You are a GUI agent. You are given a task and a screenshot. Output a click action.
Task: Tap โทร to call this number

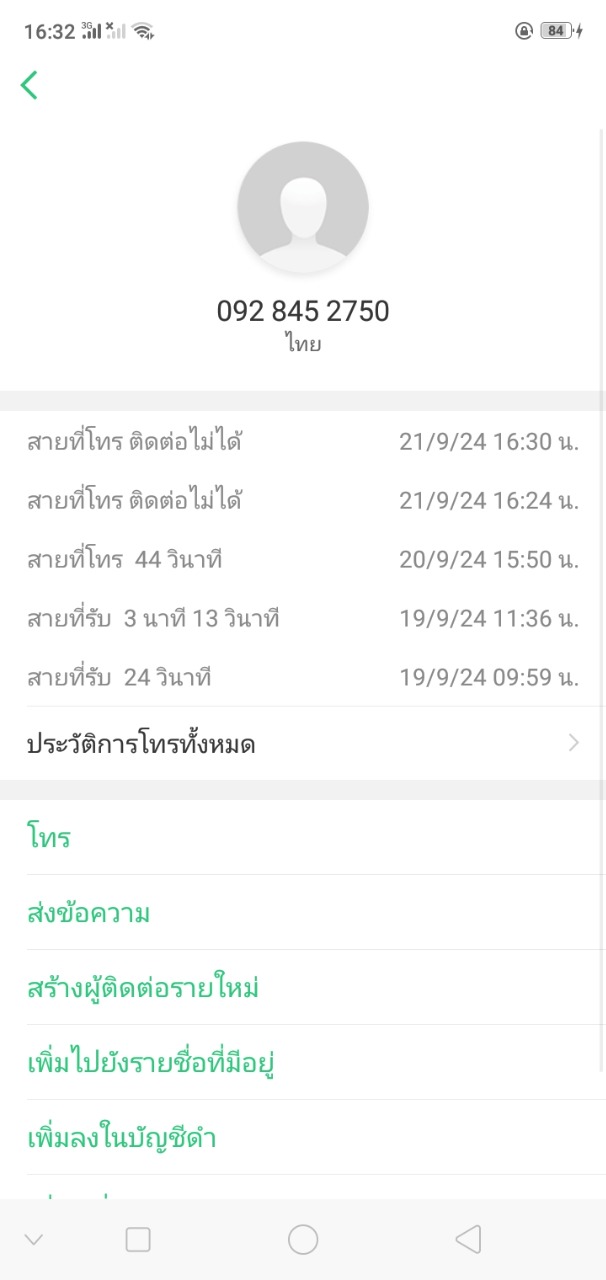pyautogui.click(x=49, y=837)
